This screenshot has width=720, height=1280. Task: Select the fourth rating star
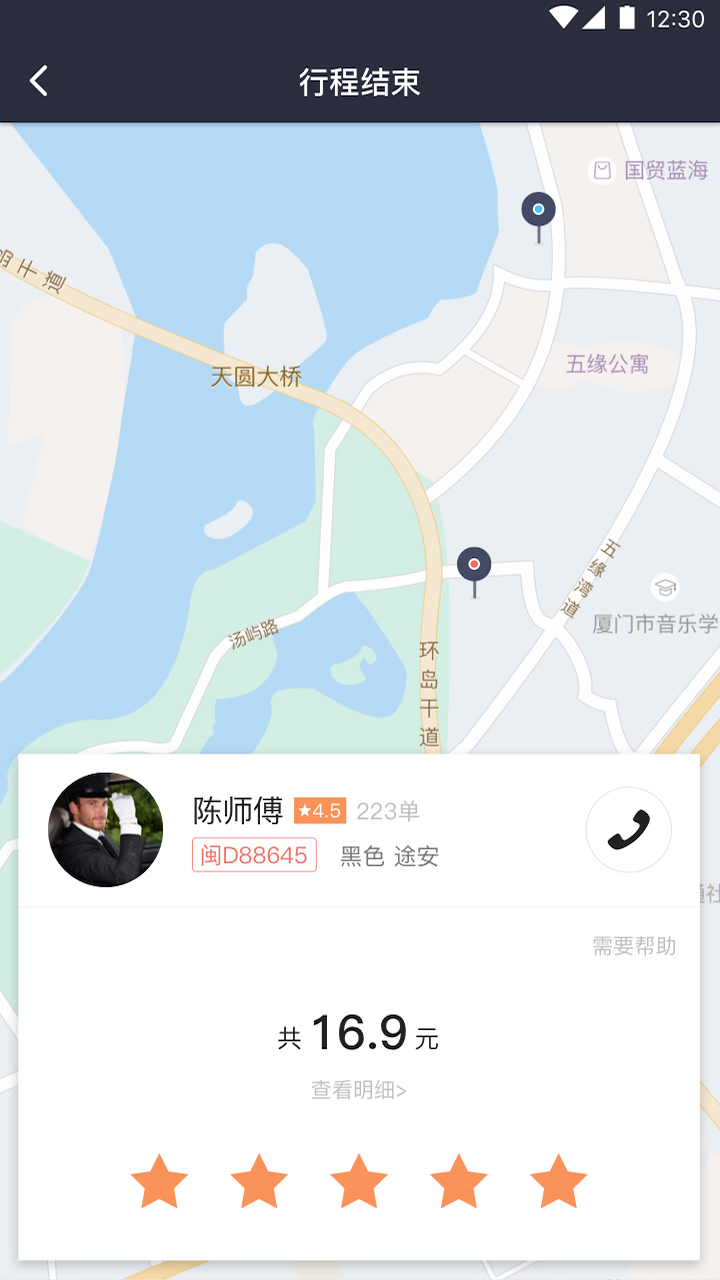tap(459, 1181)
